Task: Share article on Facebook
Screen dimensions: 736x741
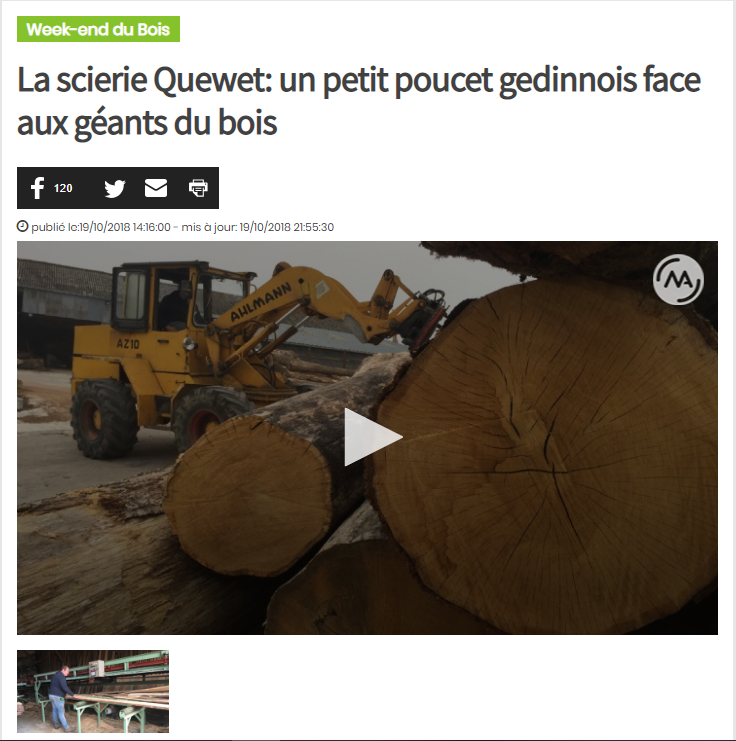Action: click(x=38, y=188)
